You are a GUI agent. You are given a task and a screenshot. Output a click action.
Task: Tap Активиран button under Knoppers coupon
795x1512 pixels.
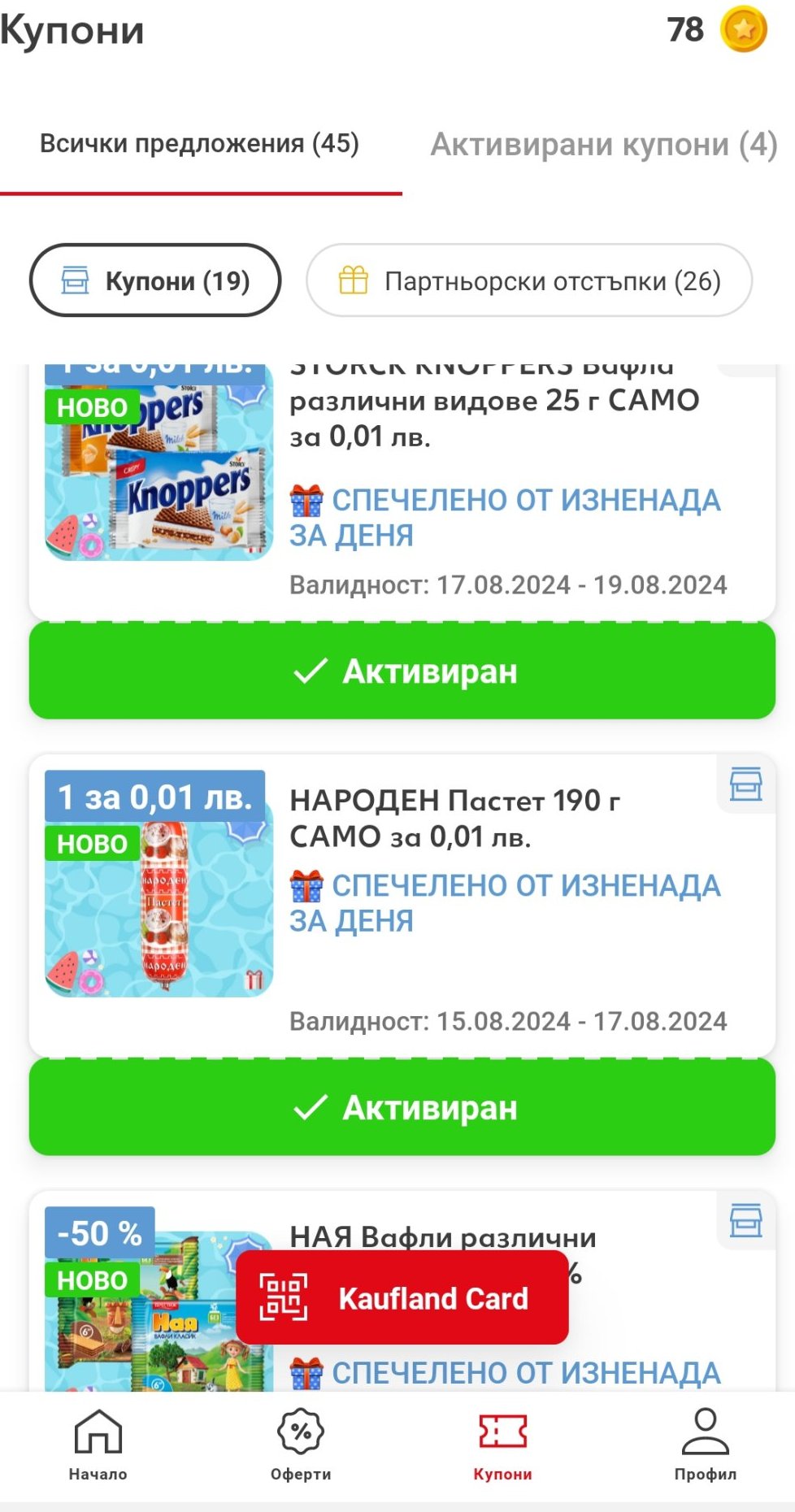[x=402, y=671]
